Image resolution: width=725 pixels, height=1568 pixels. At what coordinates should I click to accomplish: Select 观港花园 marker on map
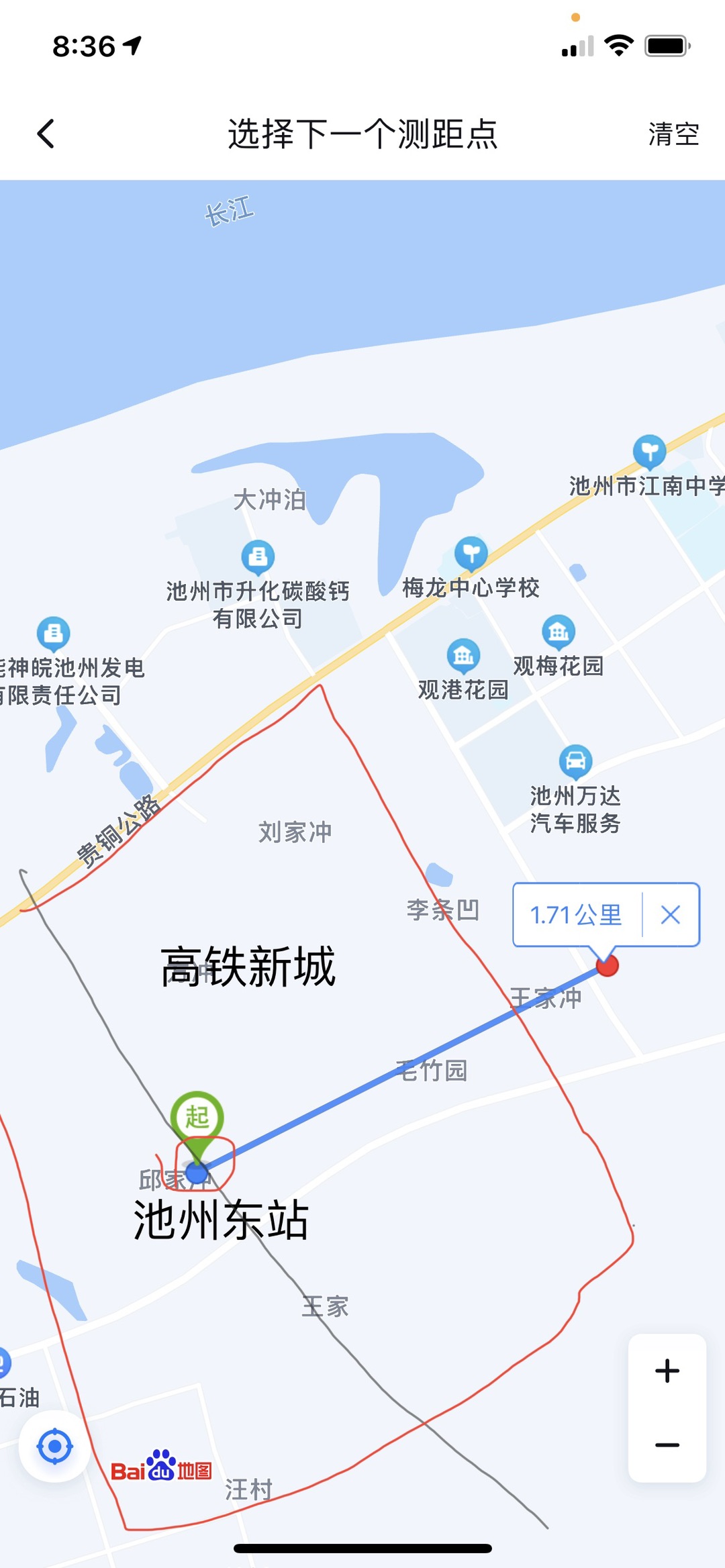[463, 655]
